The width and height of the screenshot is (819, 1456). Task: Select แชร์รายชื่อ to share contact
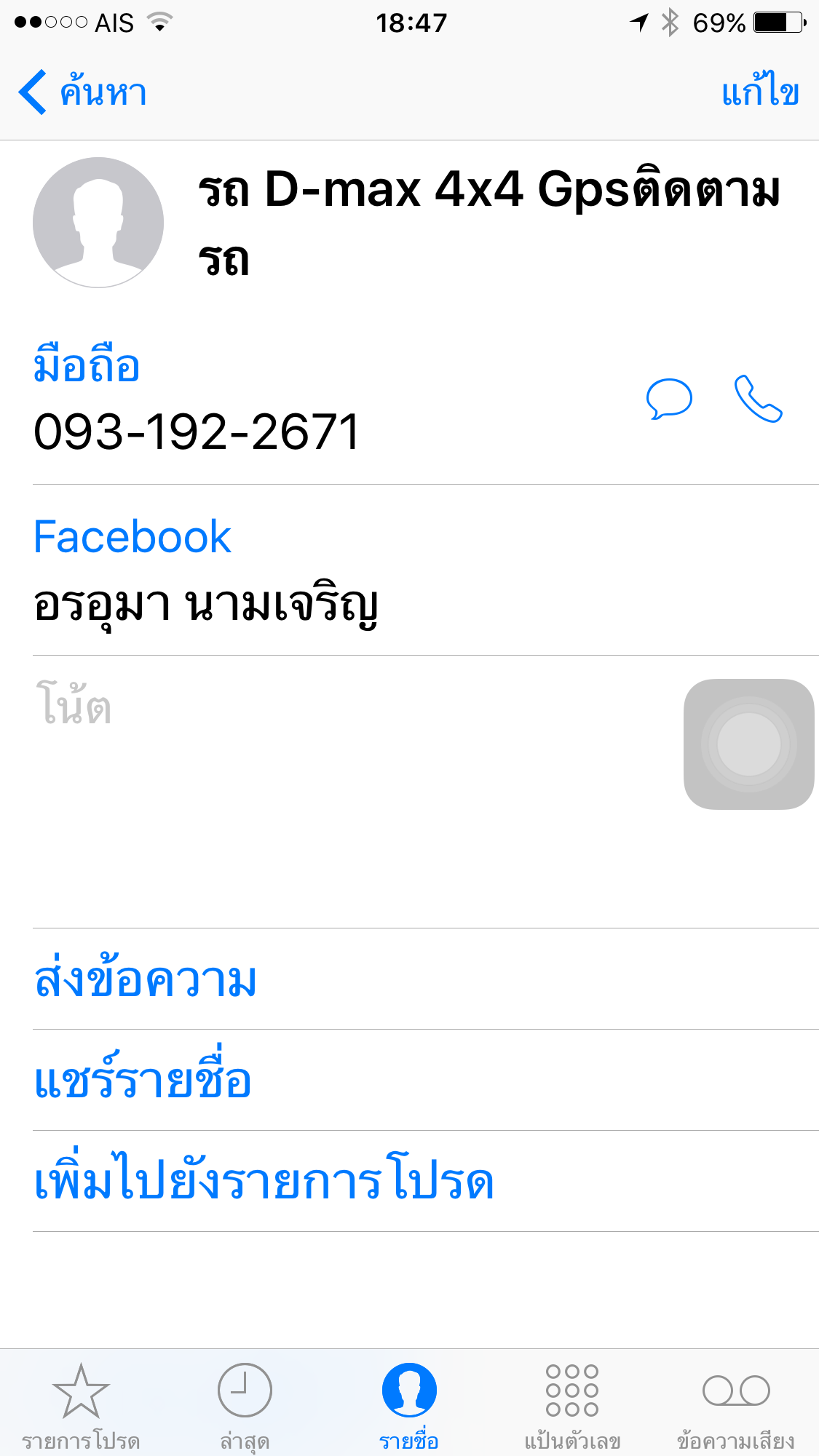pos(143,1081)
